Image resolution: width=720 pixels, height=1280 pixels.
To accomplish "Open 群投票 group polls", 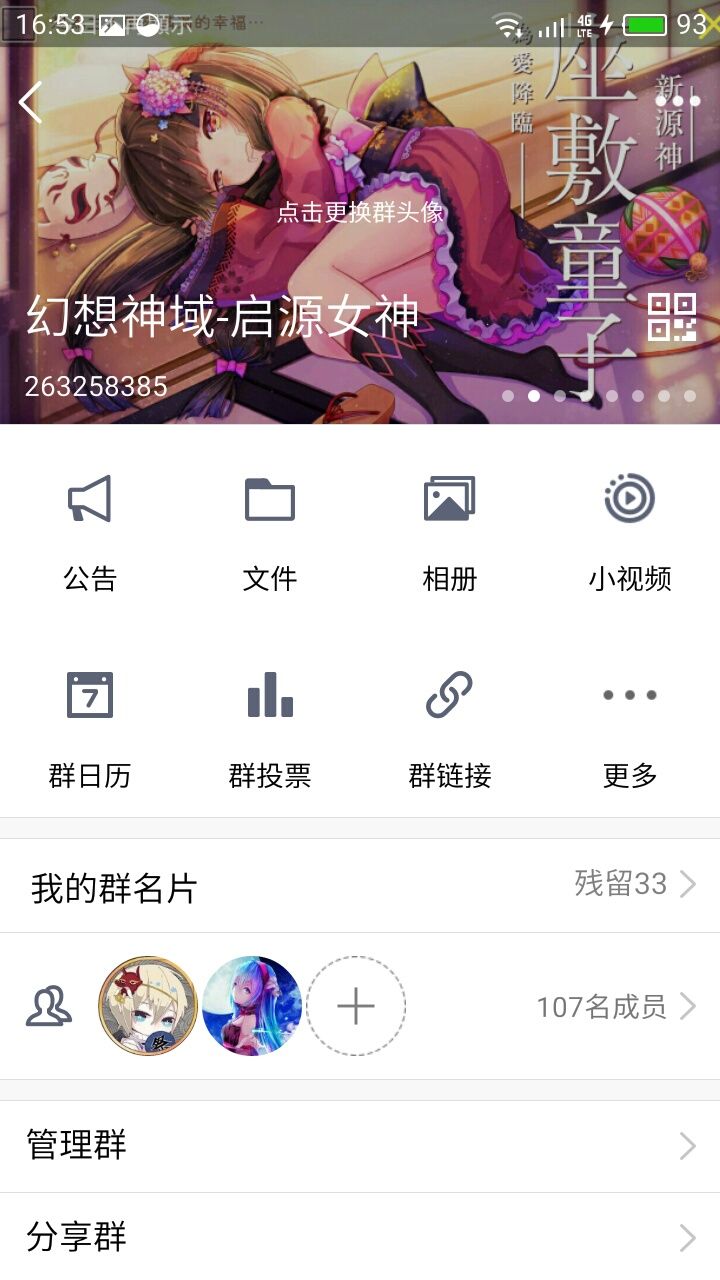I will (x=270, y=728).
